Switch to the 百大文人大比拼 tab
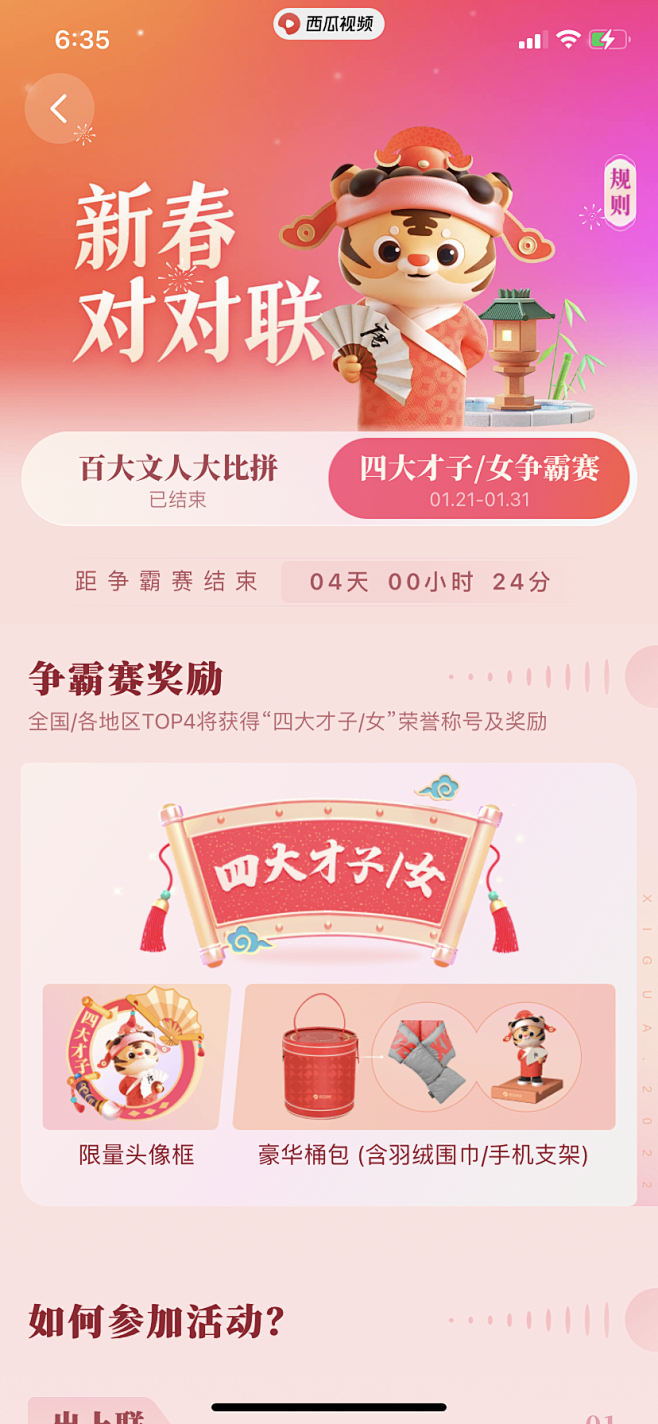Viewport: 658px width, 1424px height. pyautogui.click(x=178, y=479)
